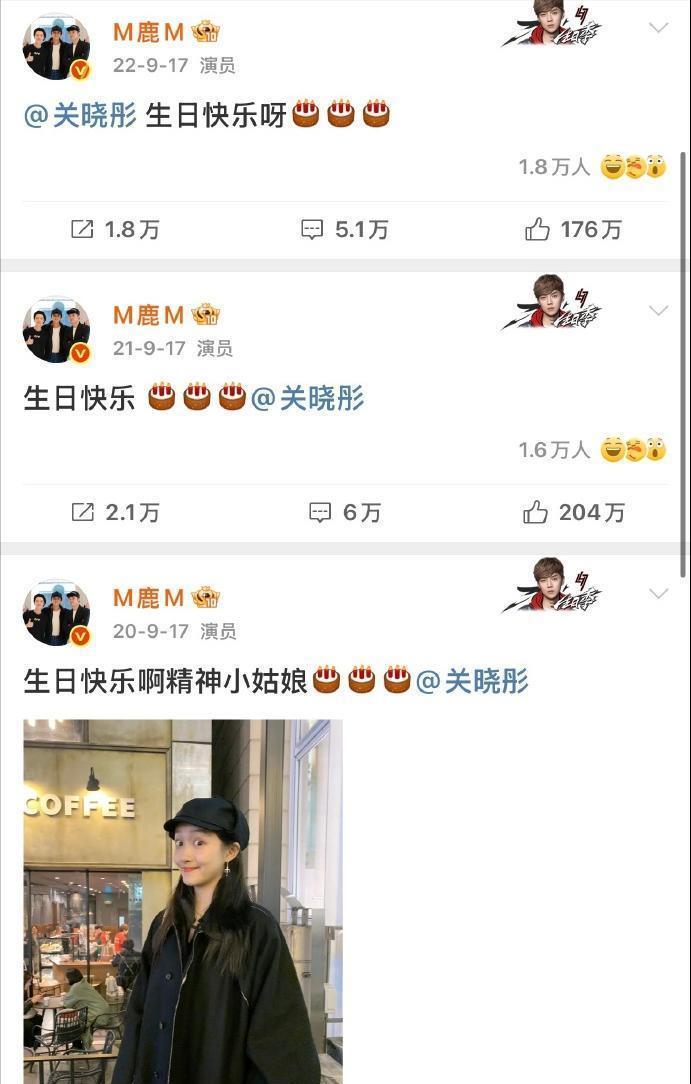Open the @关晓彤 mention in the 生日快乐呀 post

pyautogui.click(x=80, y=115)
